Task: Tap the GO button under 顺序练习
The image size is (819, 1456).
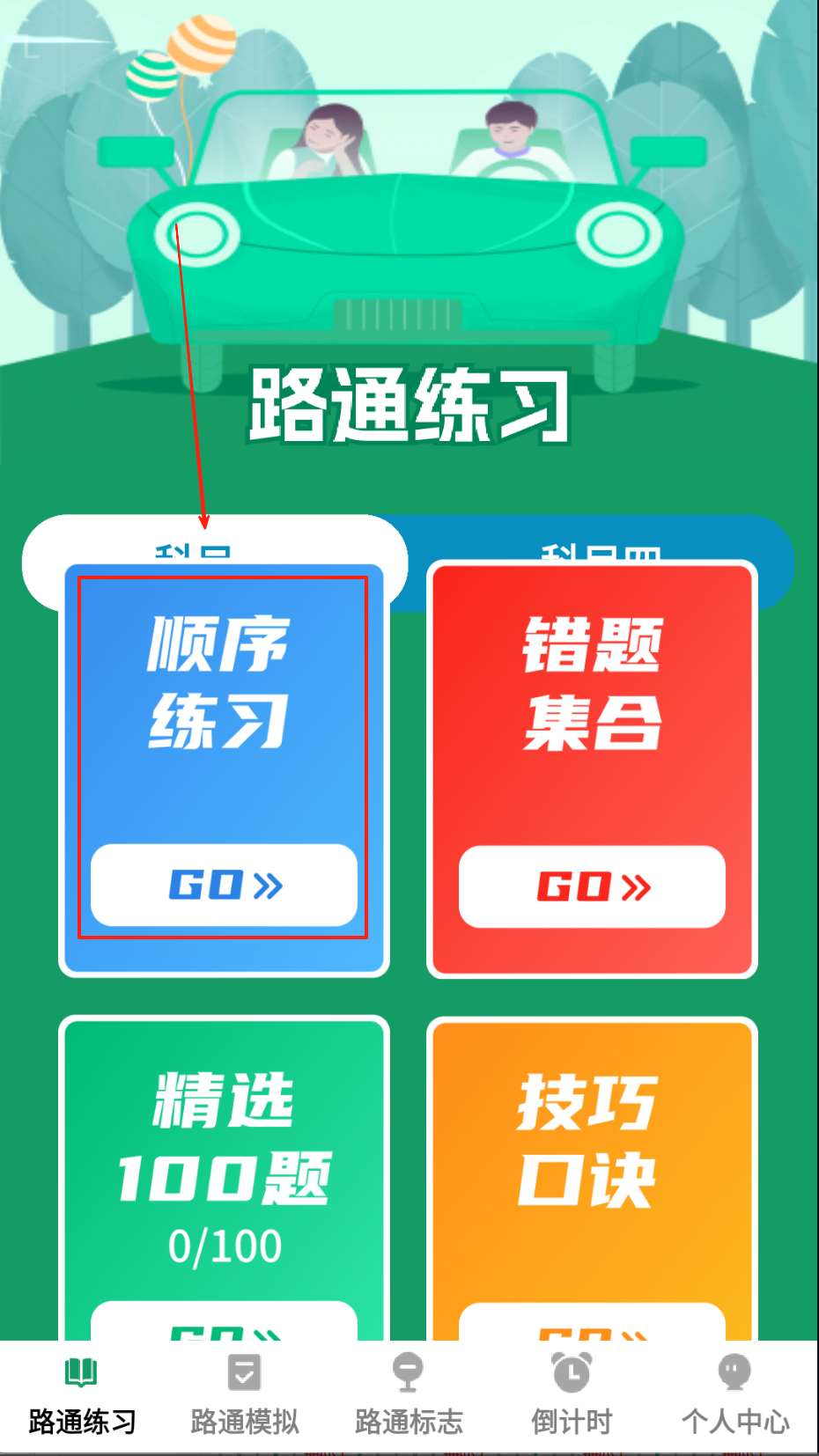Action: 224,885
